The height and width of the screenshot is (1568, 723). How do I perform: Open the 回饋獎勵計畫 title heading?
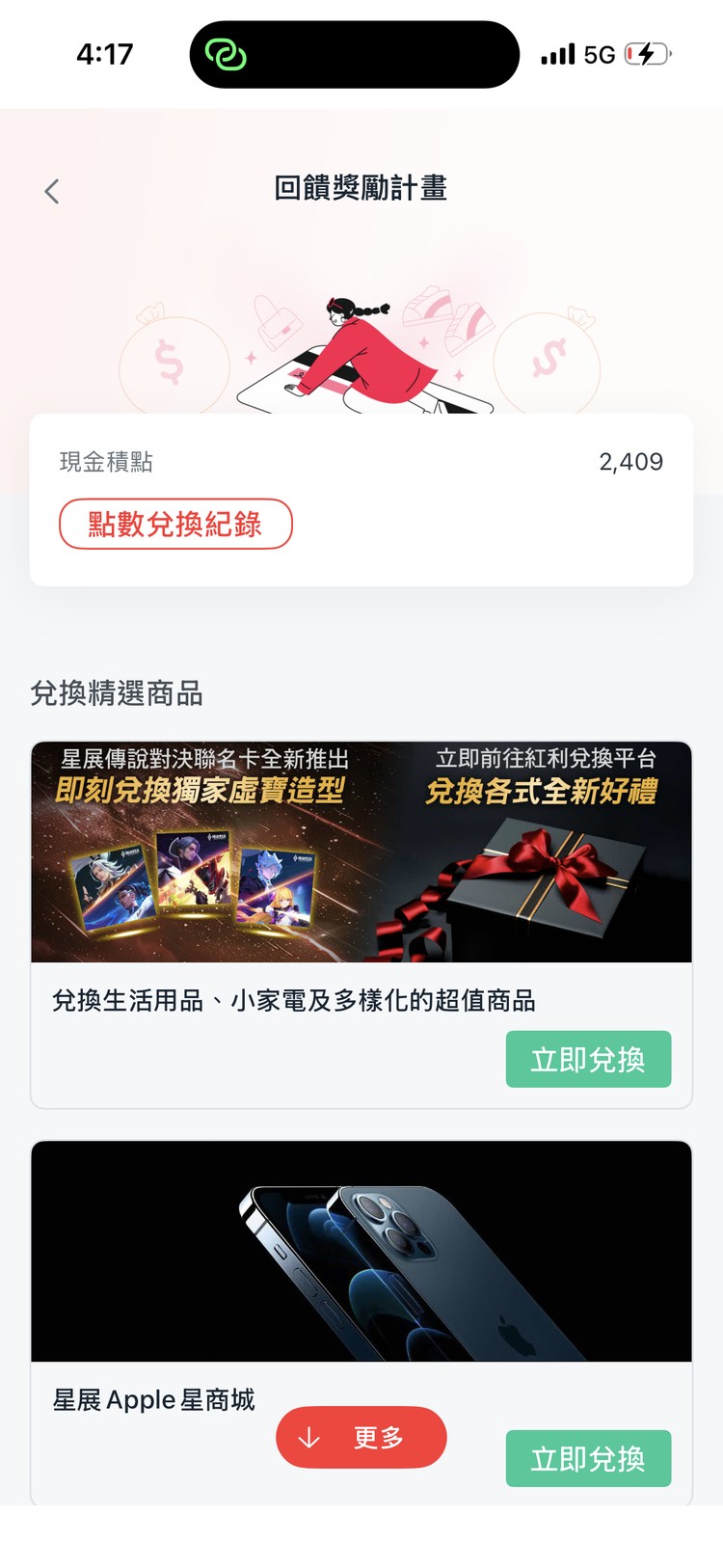(x=361, y=189)
